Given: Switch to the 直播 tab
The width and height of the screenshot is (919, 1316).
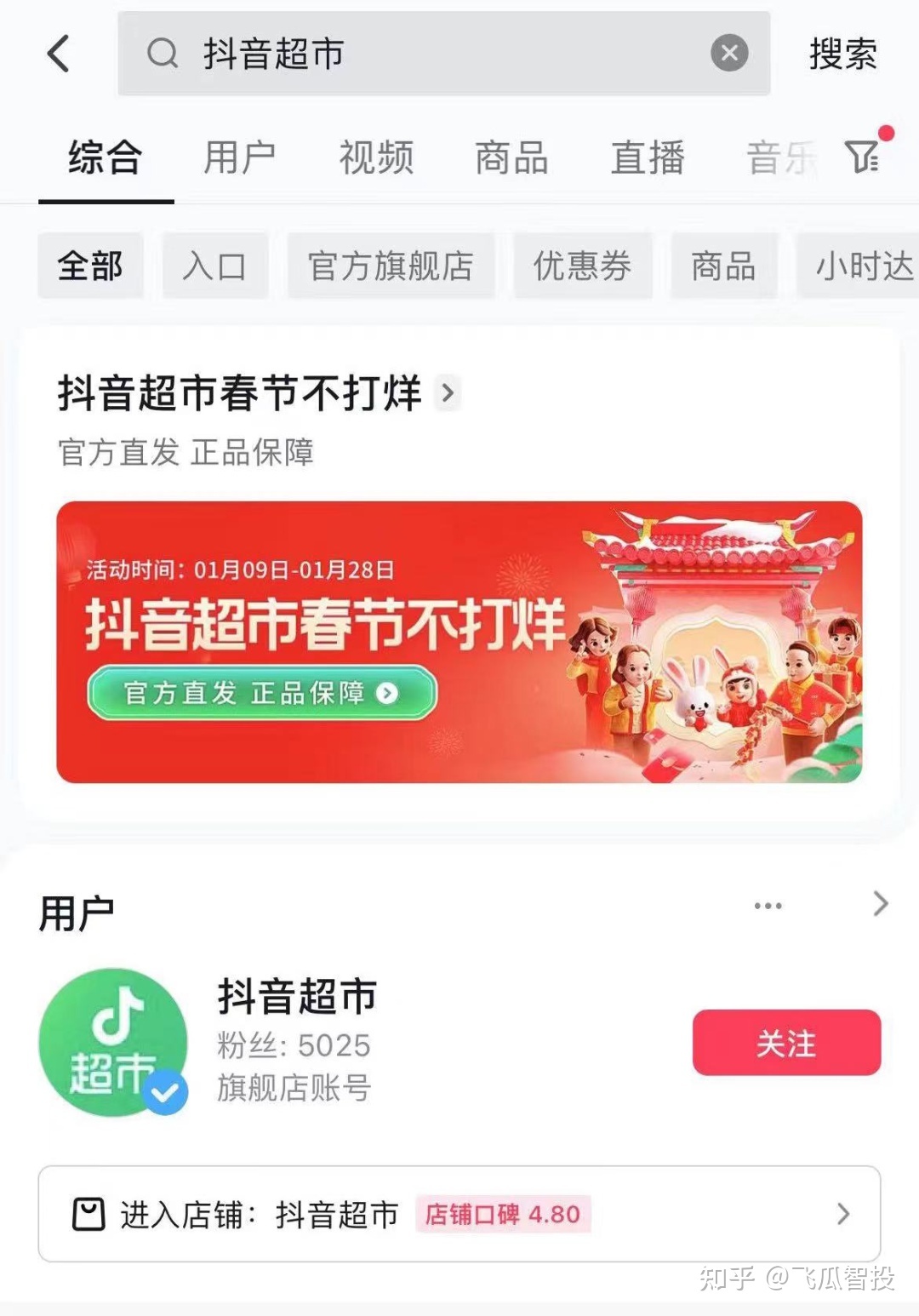Looking at the screenshot, I should click(x=648, y=158).
